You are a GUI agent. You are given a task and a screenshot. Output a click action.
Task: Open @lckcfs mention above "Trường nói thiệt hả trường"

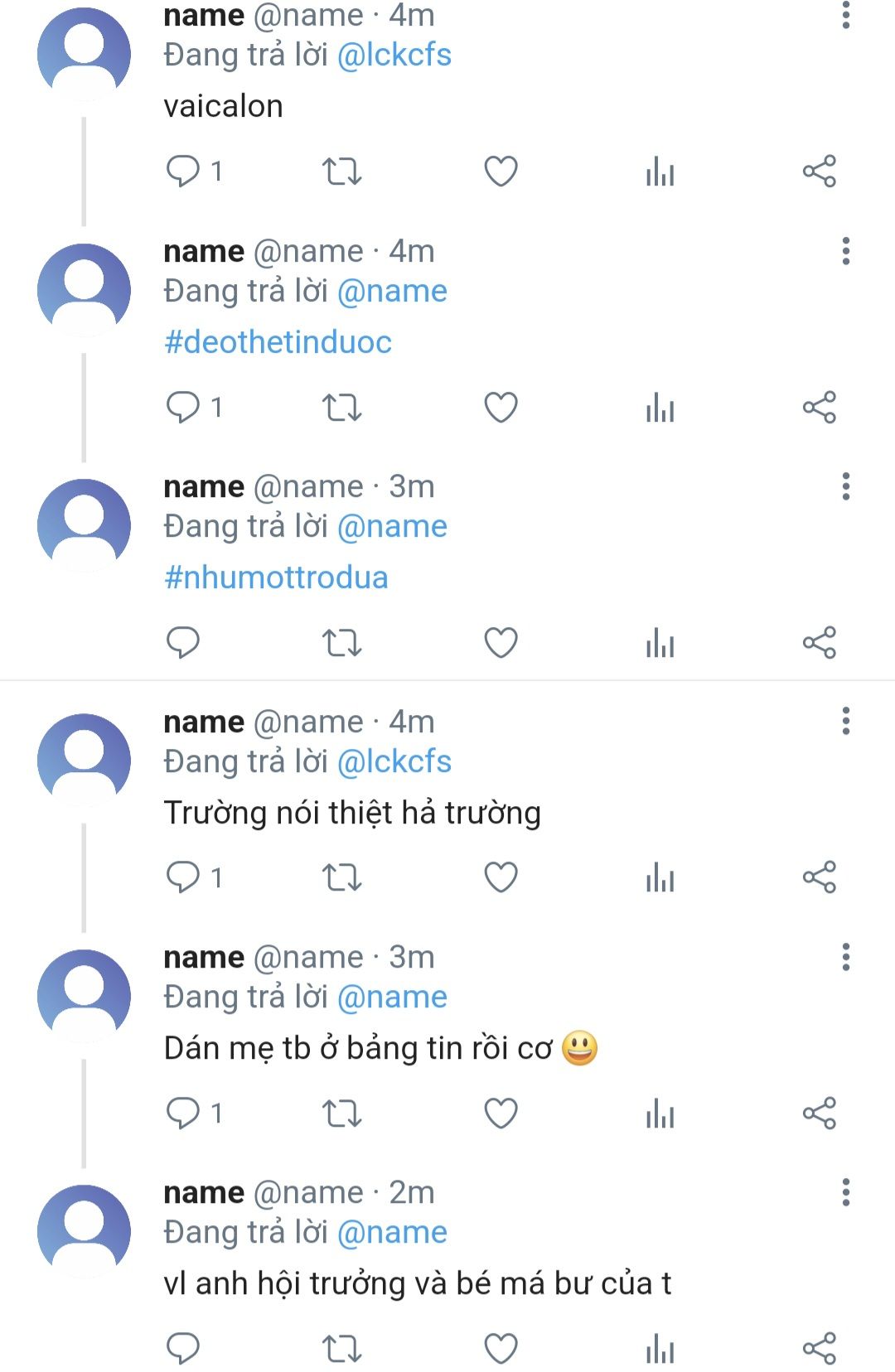pyautogui.click(x=394, y=762)
